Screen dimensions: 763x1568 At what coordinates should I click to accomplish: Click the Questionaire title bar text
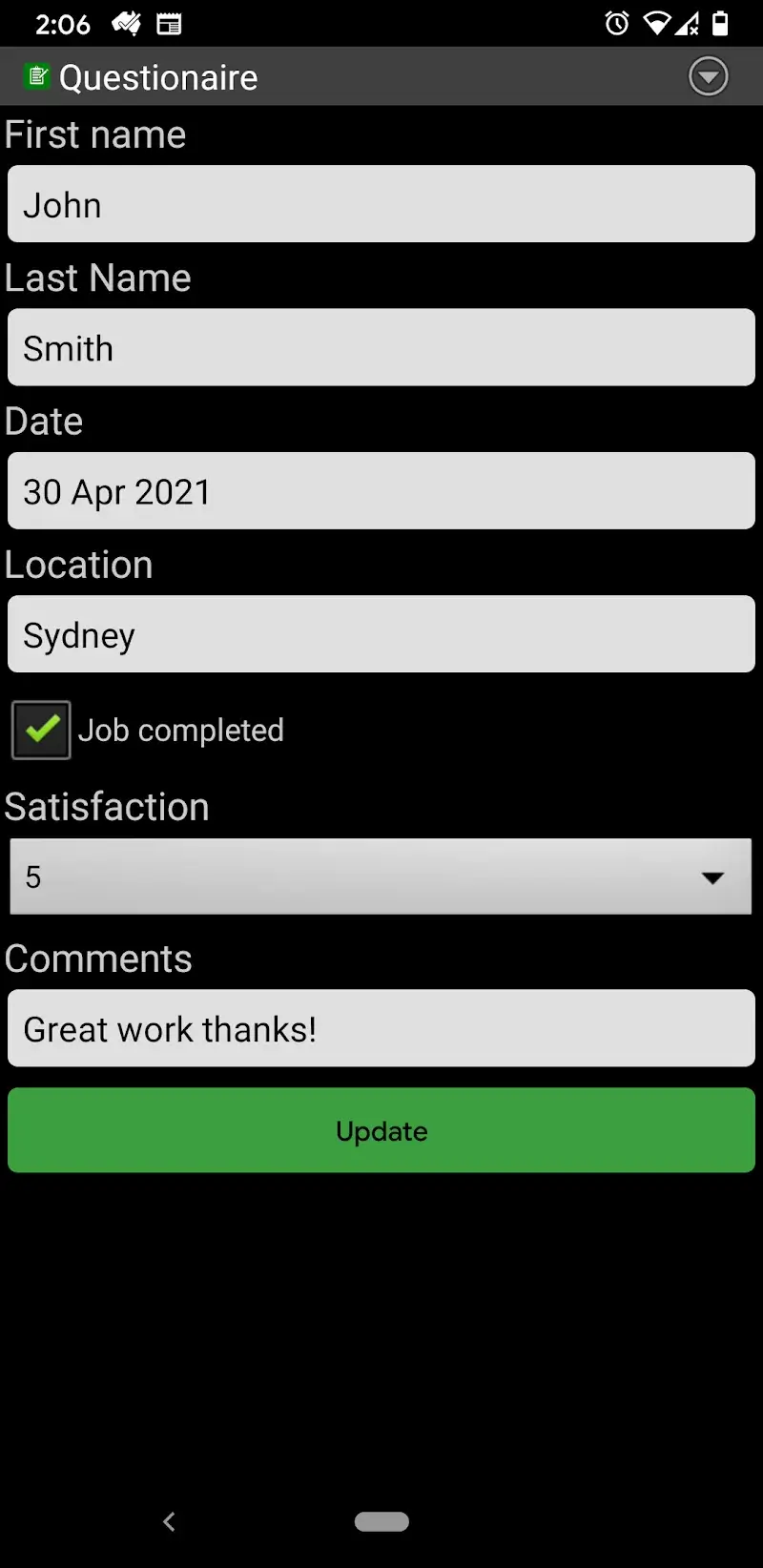(x=158, y=77)
